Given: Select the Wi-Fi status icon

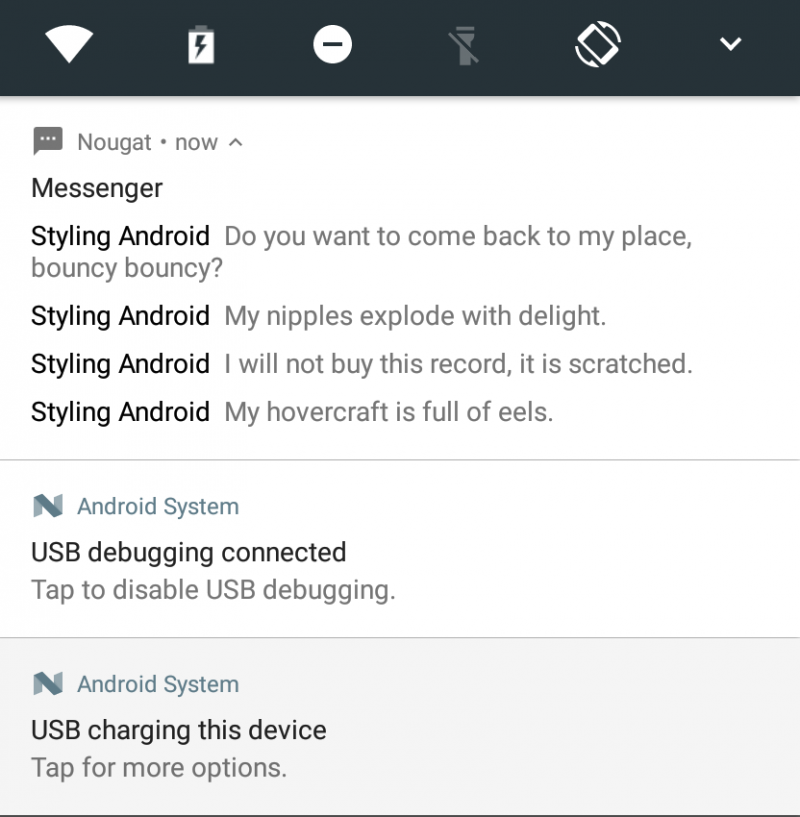Looking at the screenshot, I should [66, 44].
